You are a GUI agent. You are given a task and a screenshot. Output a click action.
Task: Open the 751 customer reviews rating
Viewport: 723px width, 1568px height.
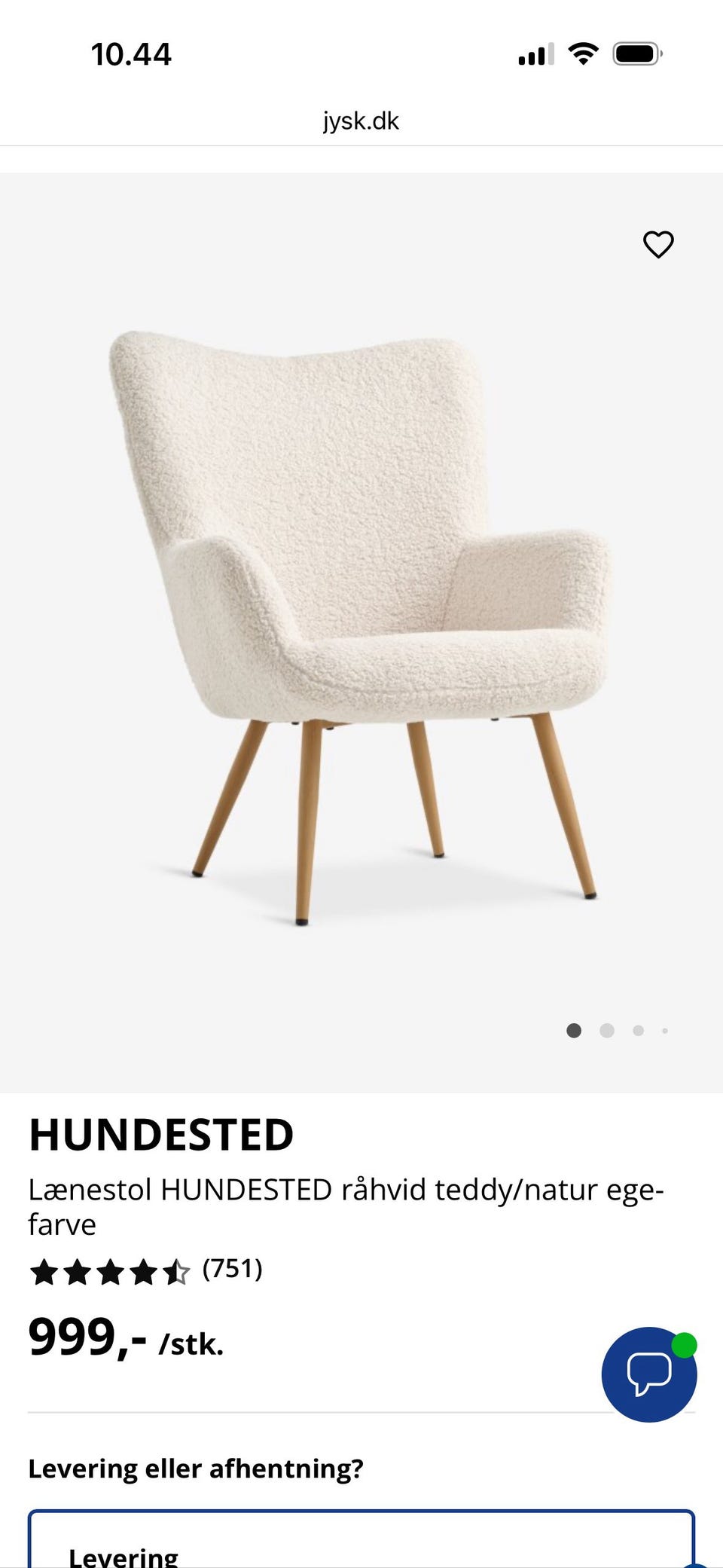point(145,1271)
